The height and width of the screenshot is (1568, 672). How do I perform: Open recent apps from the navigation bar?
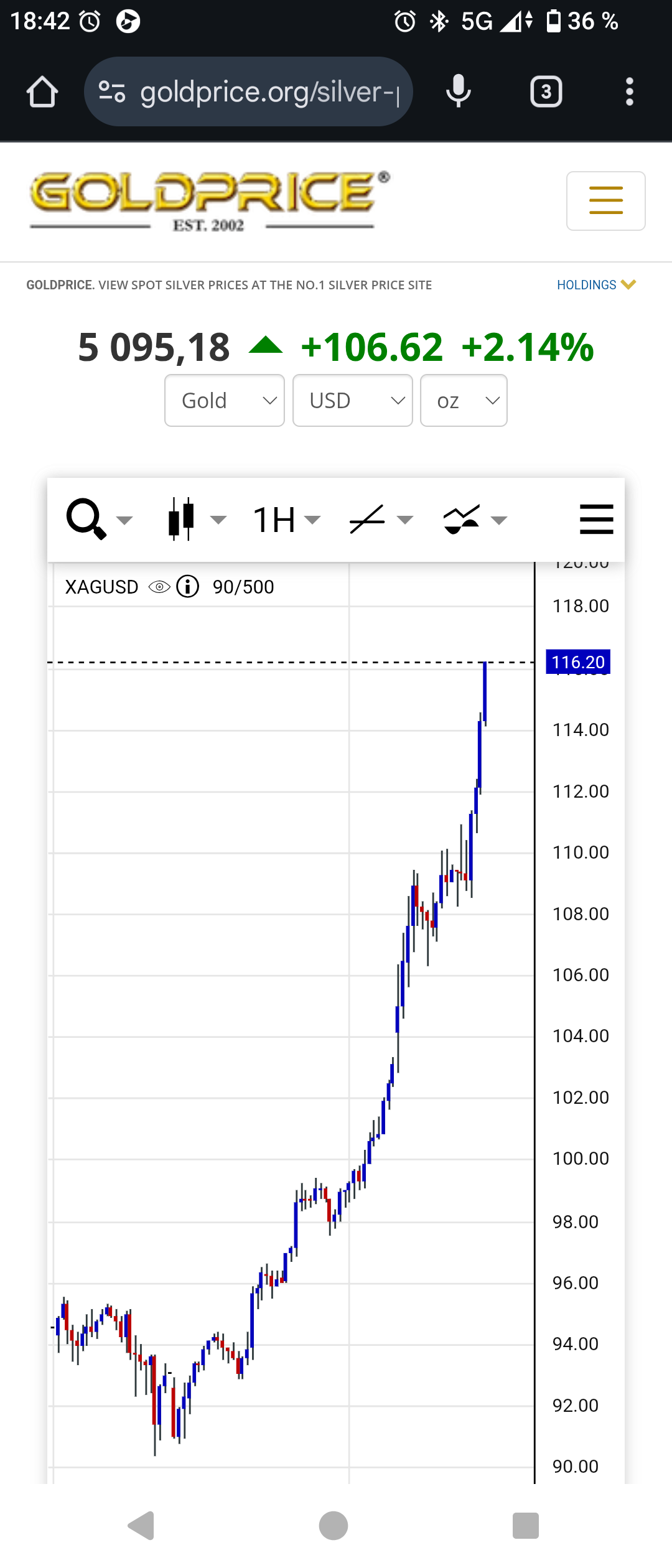click(525, 1525)
